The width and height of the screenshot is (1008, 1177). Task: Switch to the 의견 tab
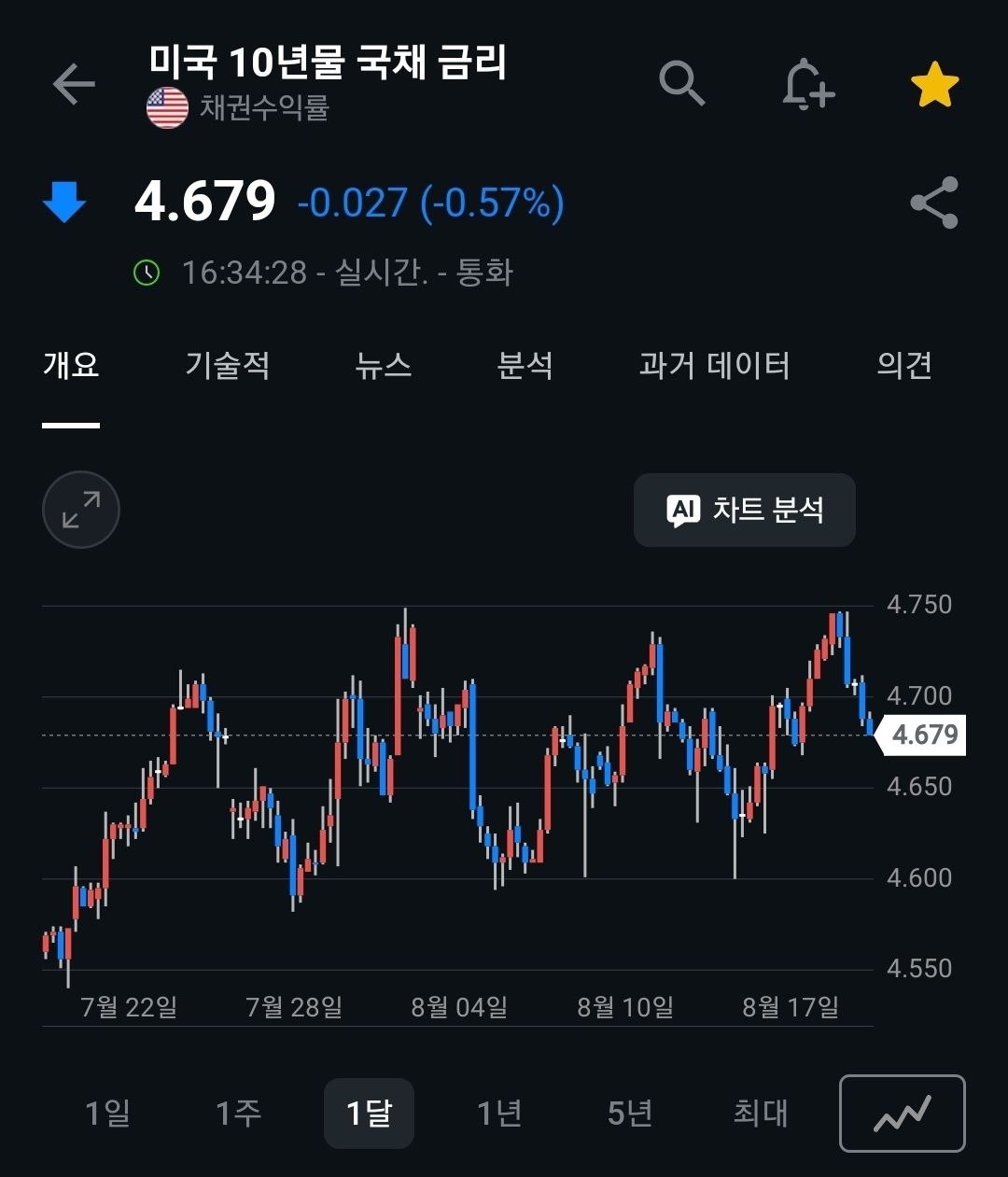[904, 365]
